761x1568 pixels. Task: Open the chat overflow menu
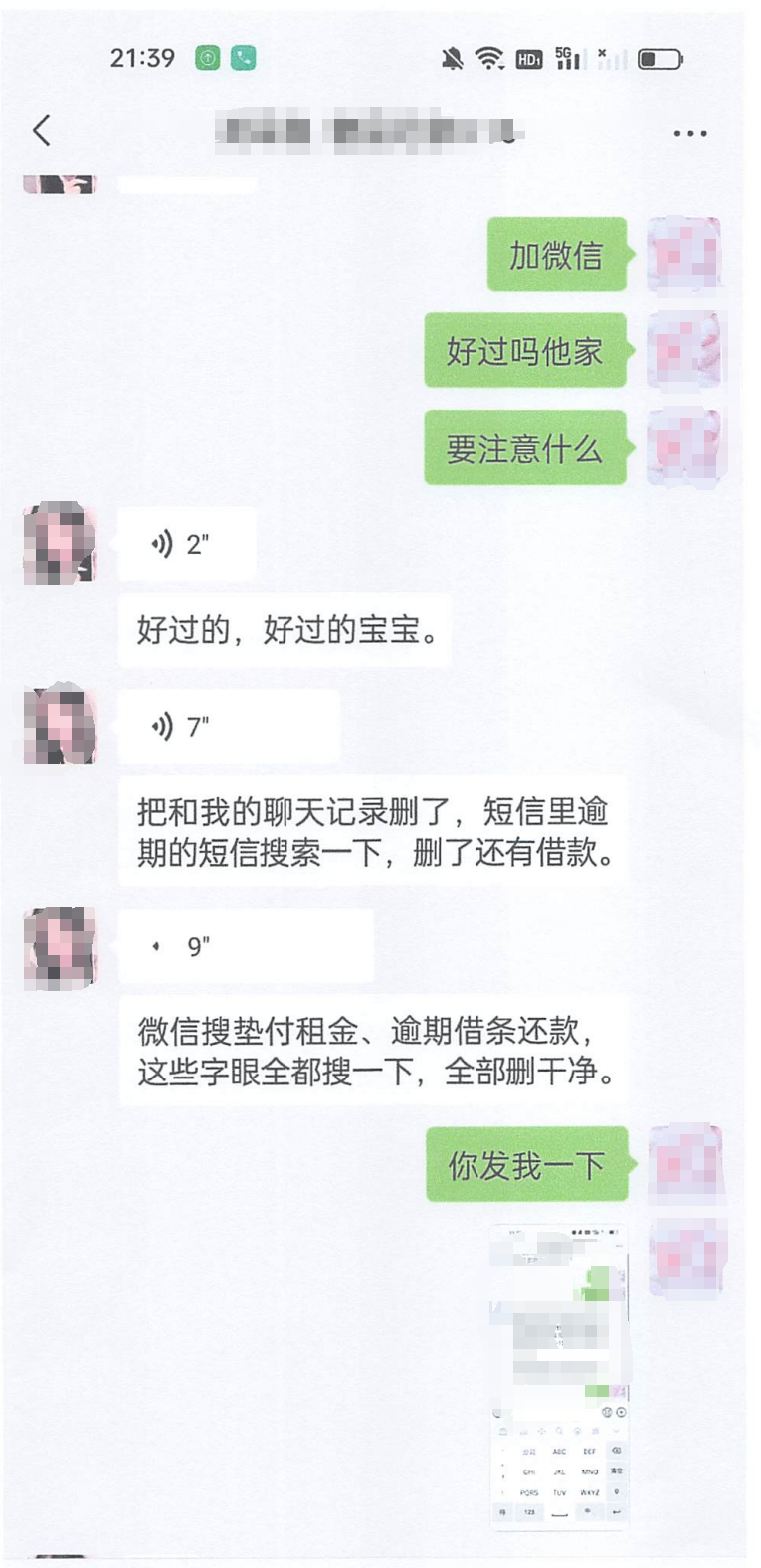pos(689,133)
